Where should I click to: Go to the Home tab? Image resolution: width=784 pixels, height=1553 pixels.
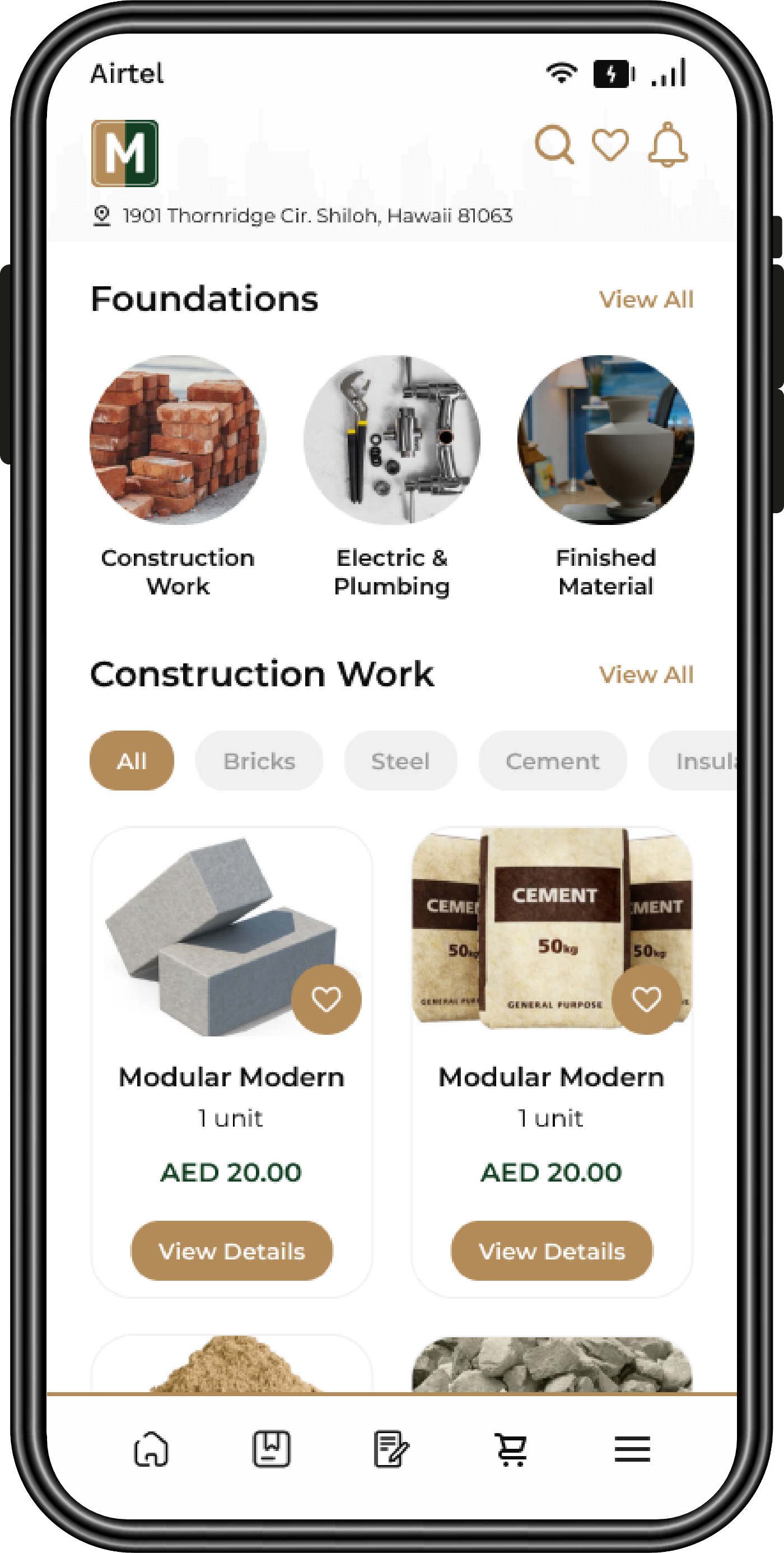point(151,1449)
